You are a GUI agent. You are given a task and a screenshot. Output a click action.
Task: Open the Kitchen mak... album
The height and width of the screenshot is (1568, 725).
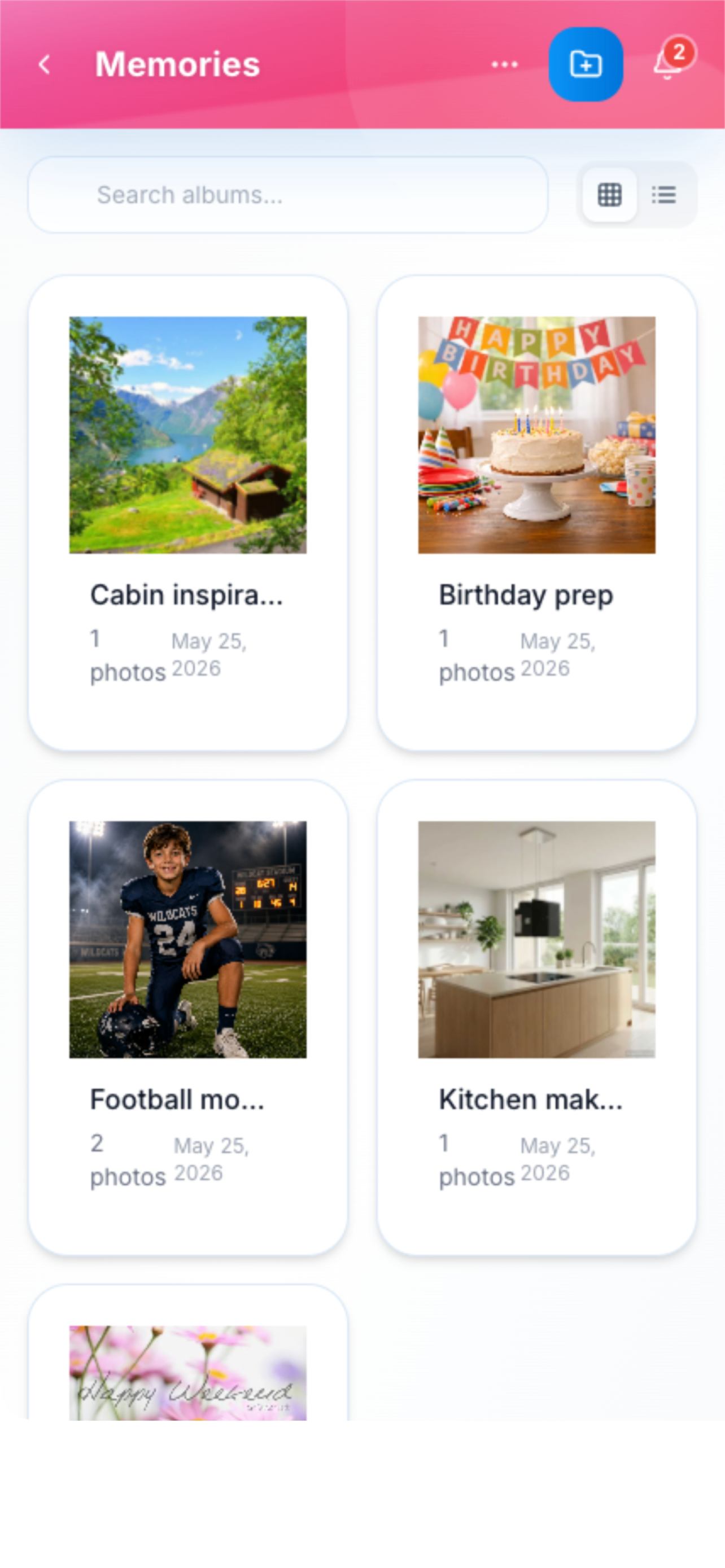pos(537,1017)
